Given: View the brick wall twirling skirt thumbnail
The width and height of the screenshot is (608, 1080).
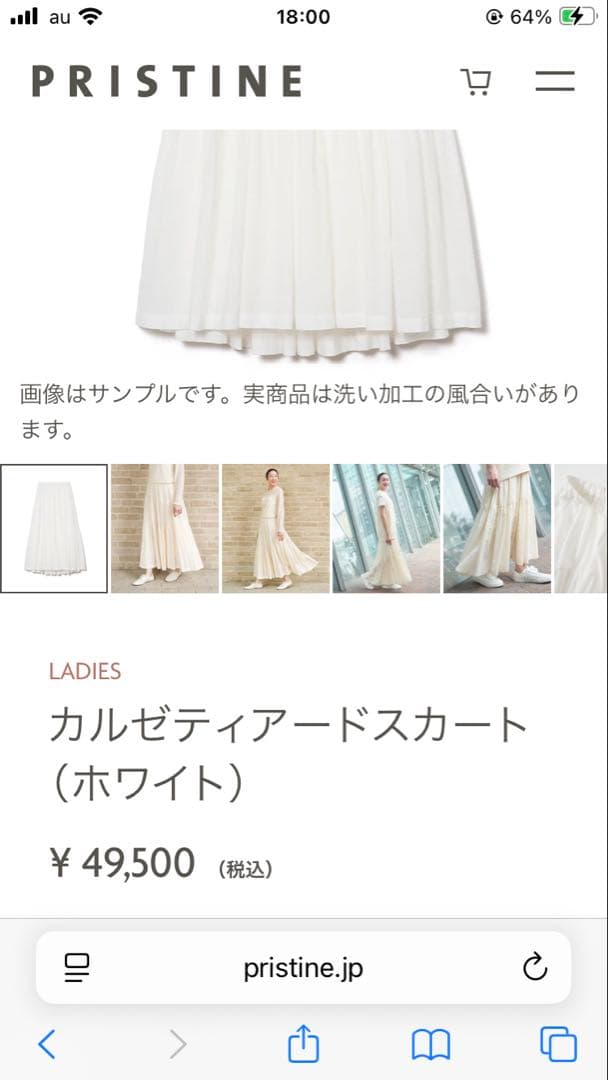Looking at the screenshot, I should [x=276, y=528].
